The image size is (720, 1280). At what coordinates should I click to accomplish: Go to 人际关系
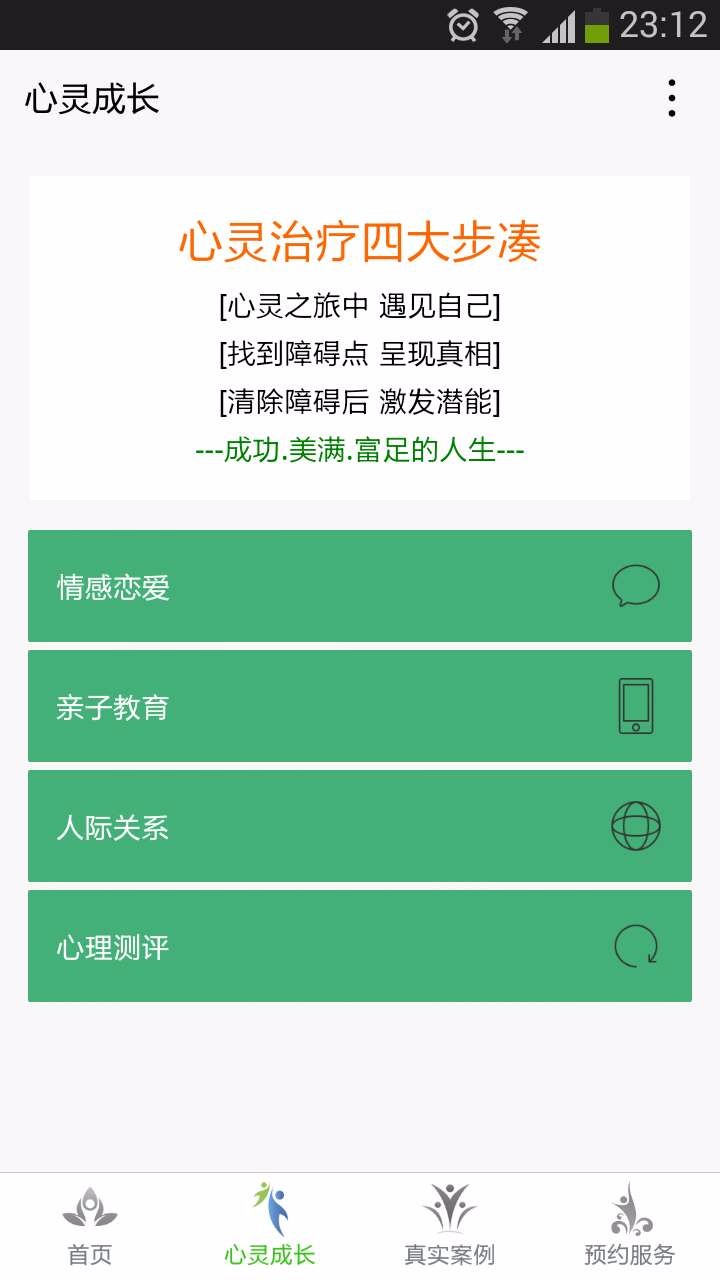tap(360, 826)
